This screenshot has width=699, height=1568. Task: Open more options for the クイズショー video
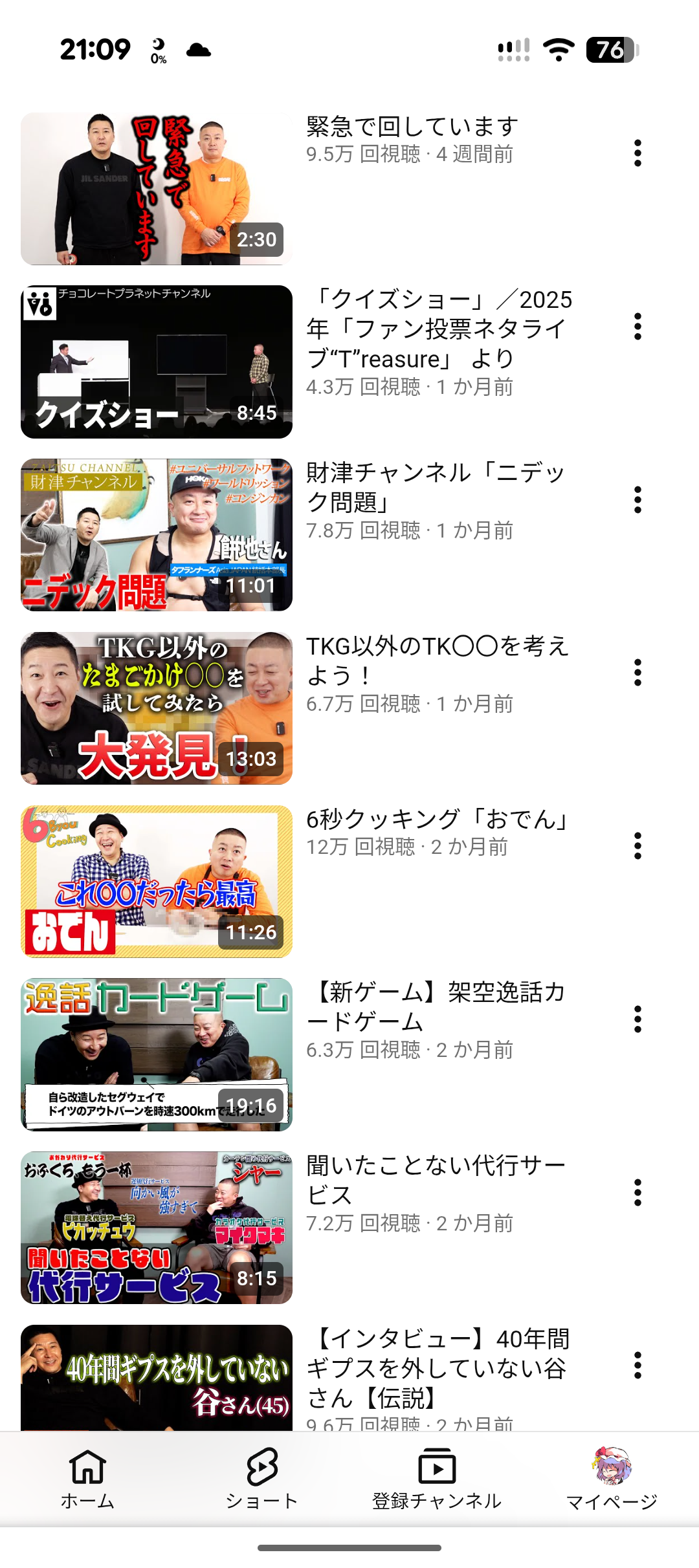(638, 327)
